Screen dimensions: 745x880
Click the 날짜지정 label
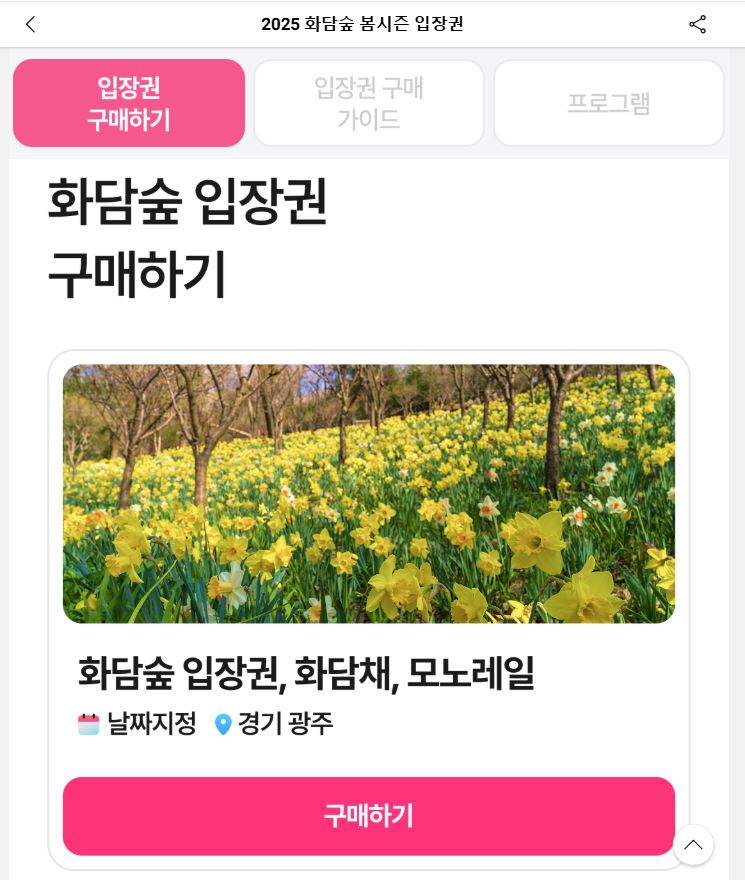(x=148, y=724)
